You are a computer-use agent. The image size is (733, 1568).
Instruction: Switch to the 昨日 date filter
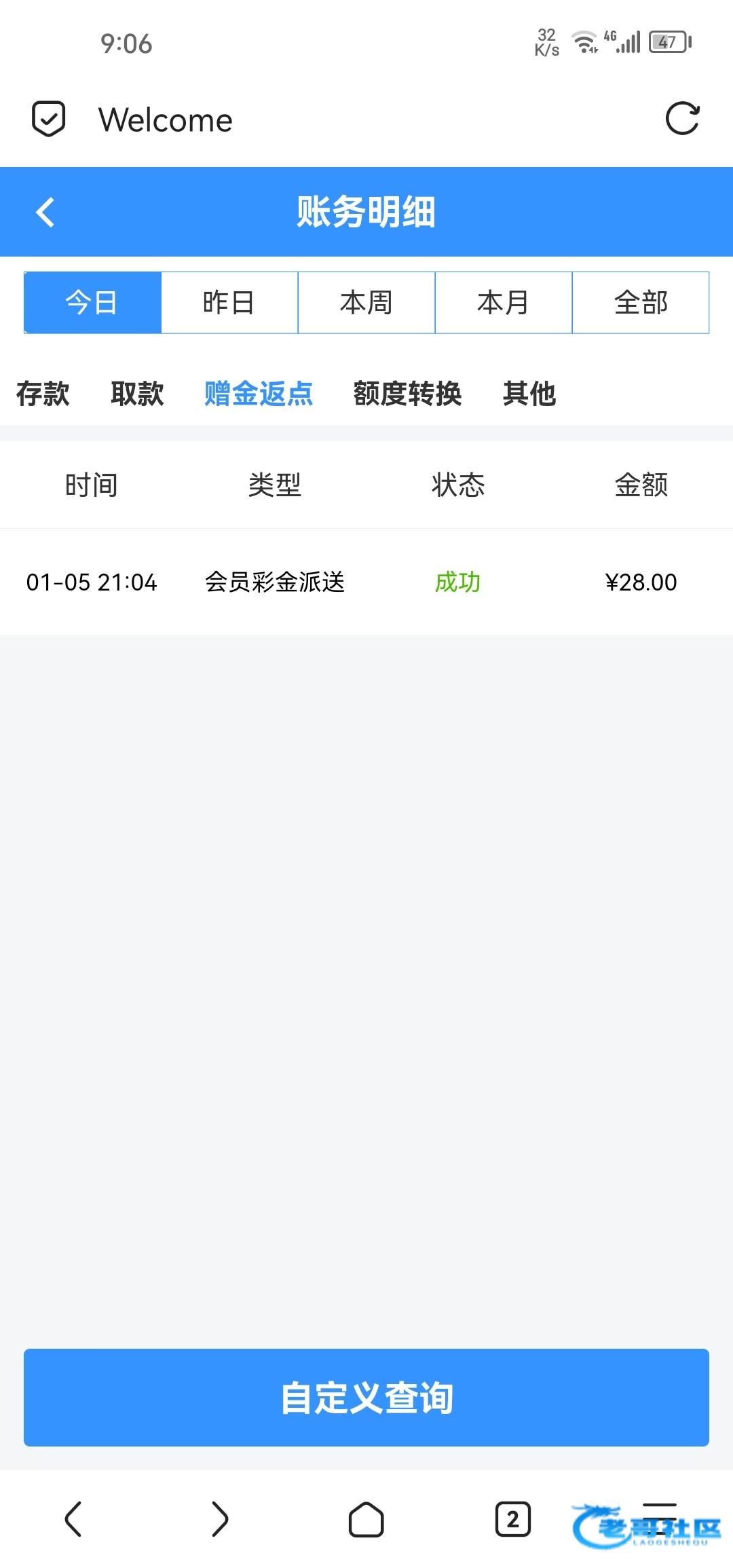(x=229, y=303)
